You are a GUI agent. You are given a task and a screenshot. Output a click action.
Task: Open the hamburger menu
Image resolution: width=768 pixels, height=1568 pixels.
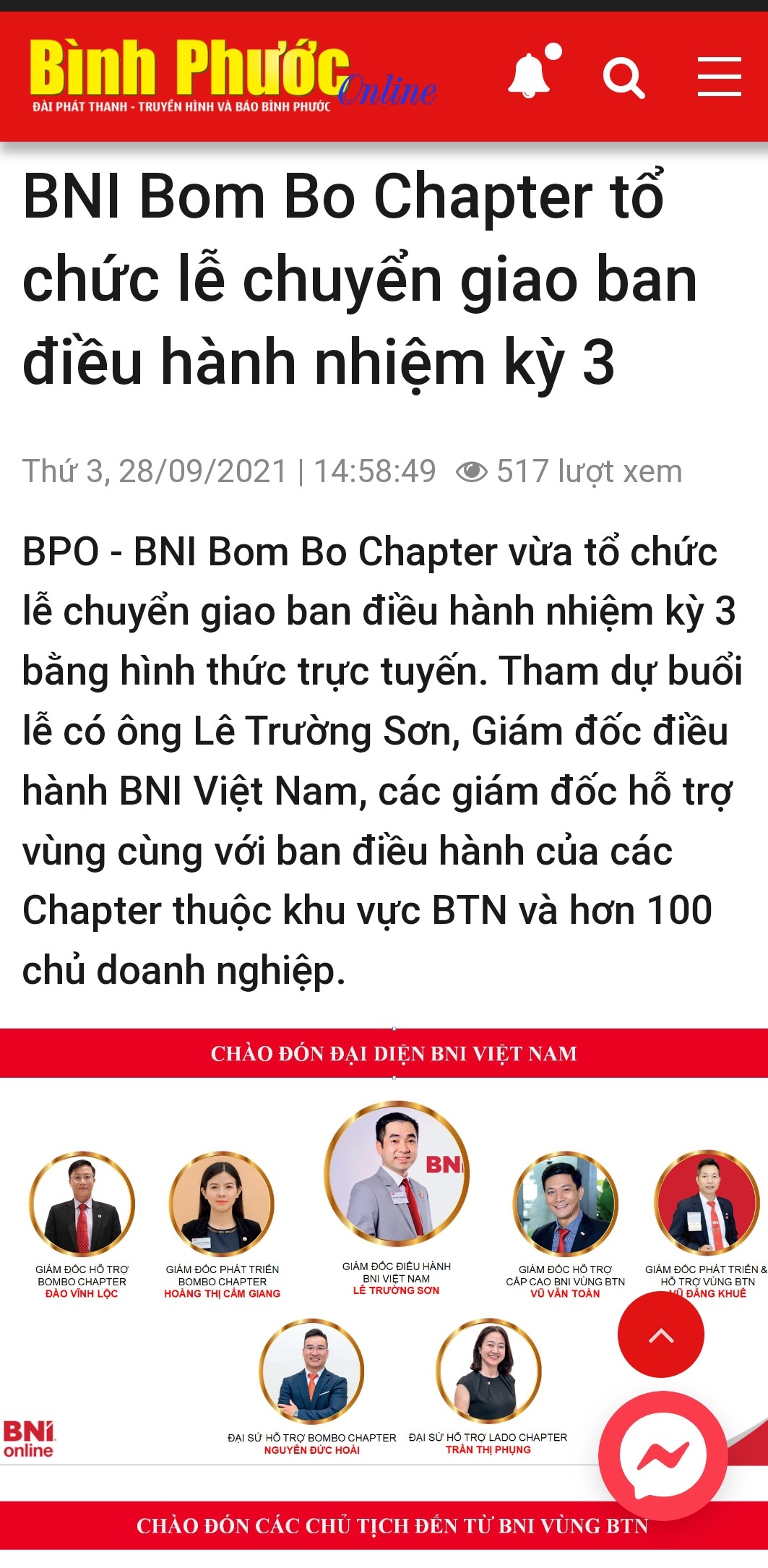719,77
